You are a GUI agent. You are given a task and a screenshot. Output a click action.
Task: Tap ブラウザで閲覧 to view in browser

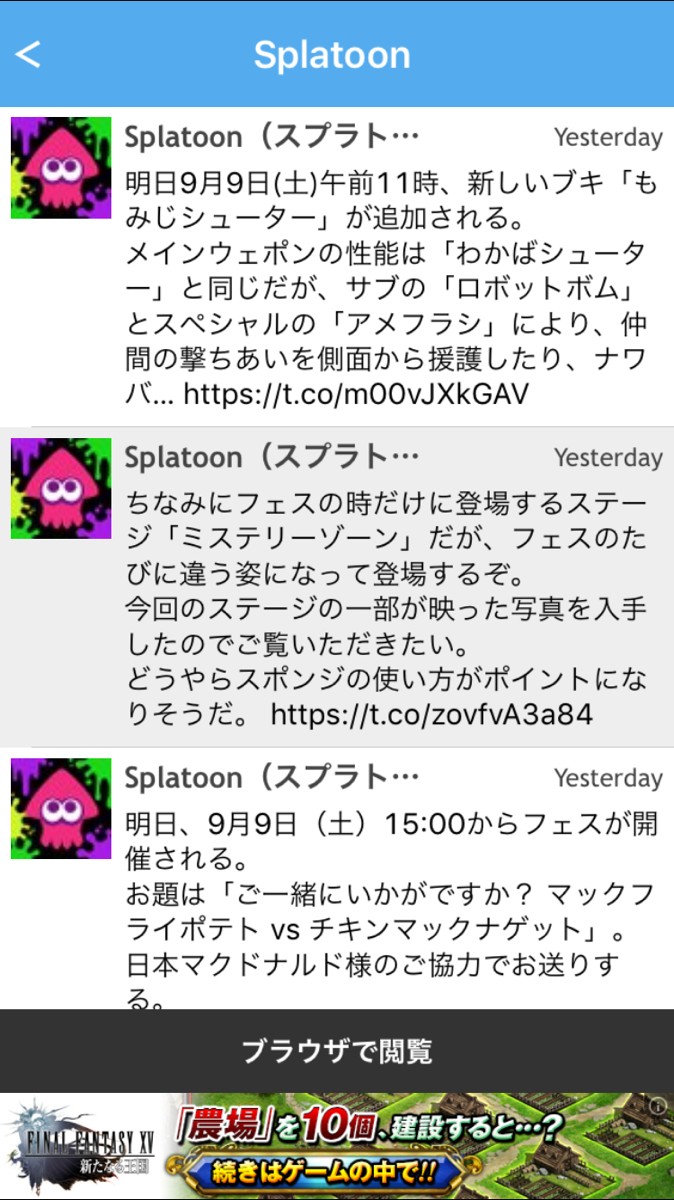337,1051
